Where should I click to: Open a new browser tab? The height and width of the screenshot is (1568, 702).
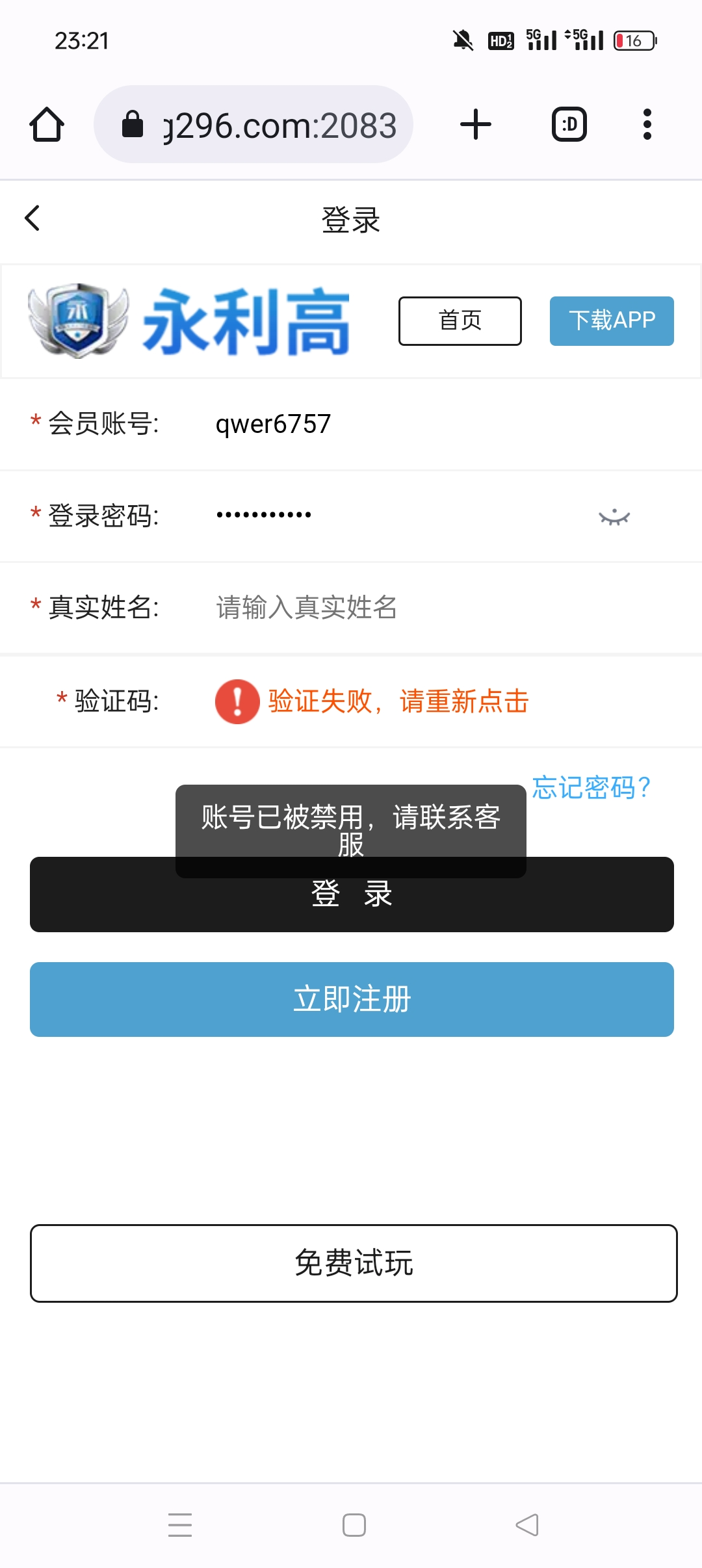coord(476,124)
